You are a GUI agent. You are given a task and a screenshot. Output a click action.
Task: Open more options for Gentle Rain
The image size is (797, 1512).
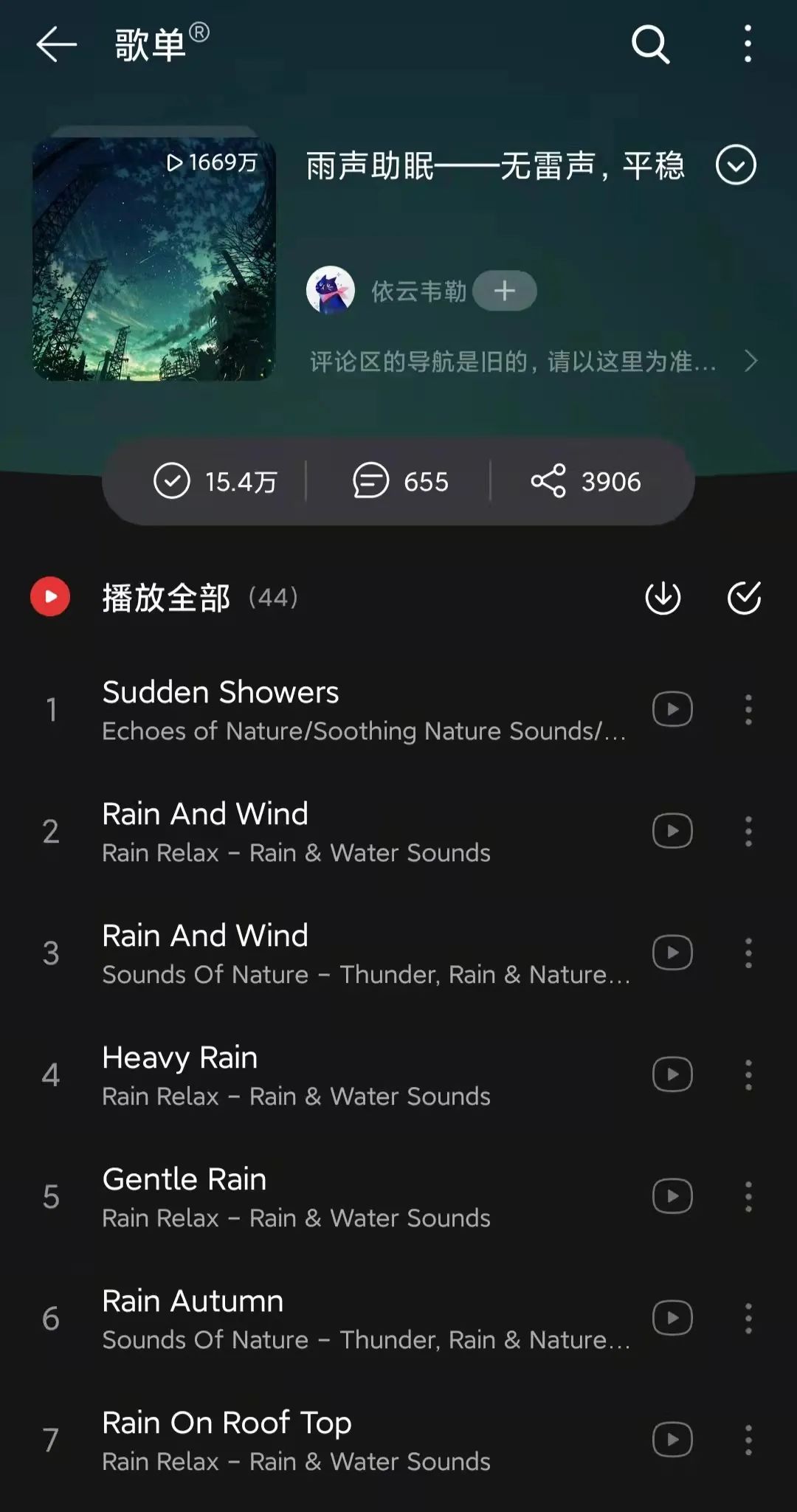coord(748,1196)
